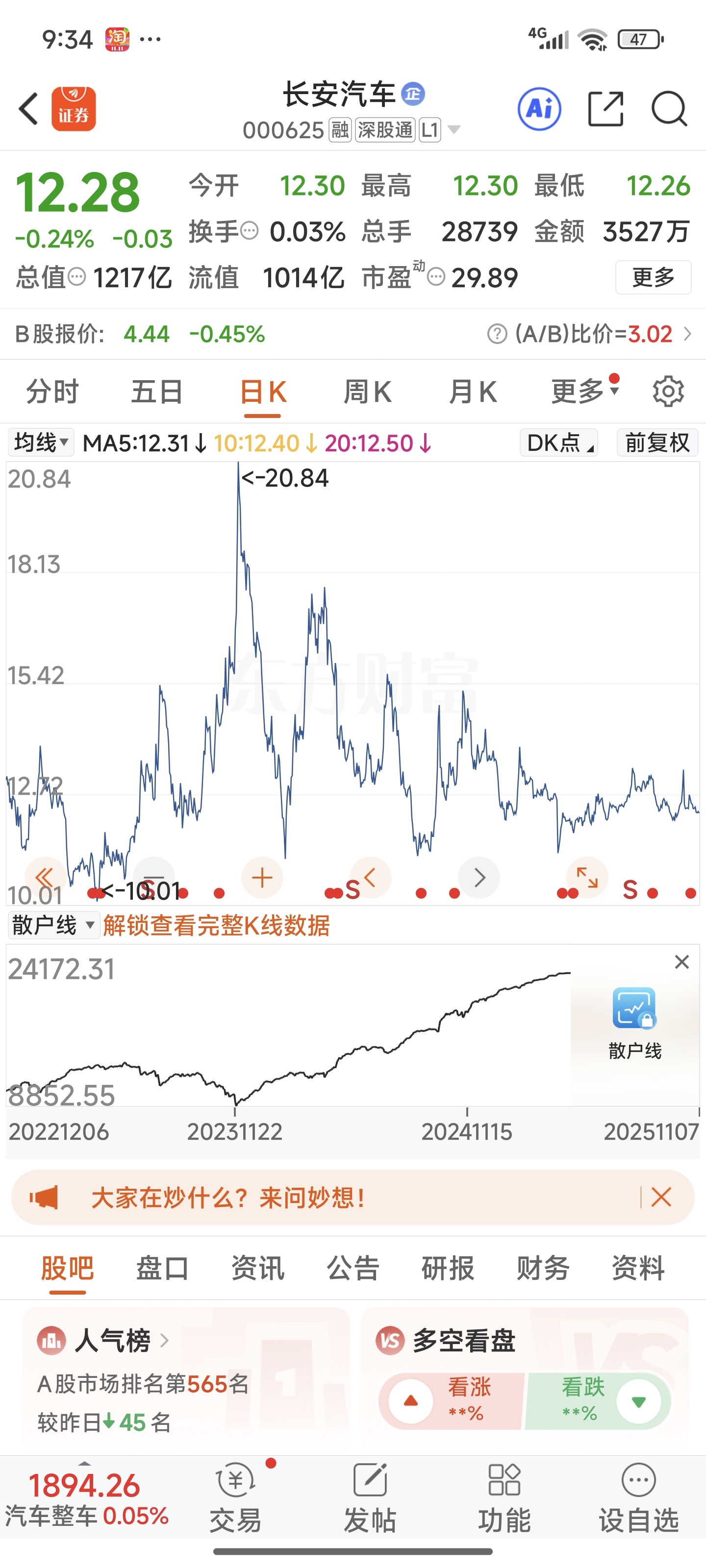The width and height of the screenshot is (706, 1568).
Task: Open stock search magnifier
Action: pos(669,109)
